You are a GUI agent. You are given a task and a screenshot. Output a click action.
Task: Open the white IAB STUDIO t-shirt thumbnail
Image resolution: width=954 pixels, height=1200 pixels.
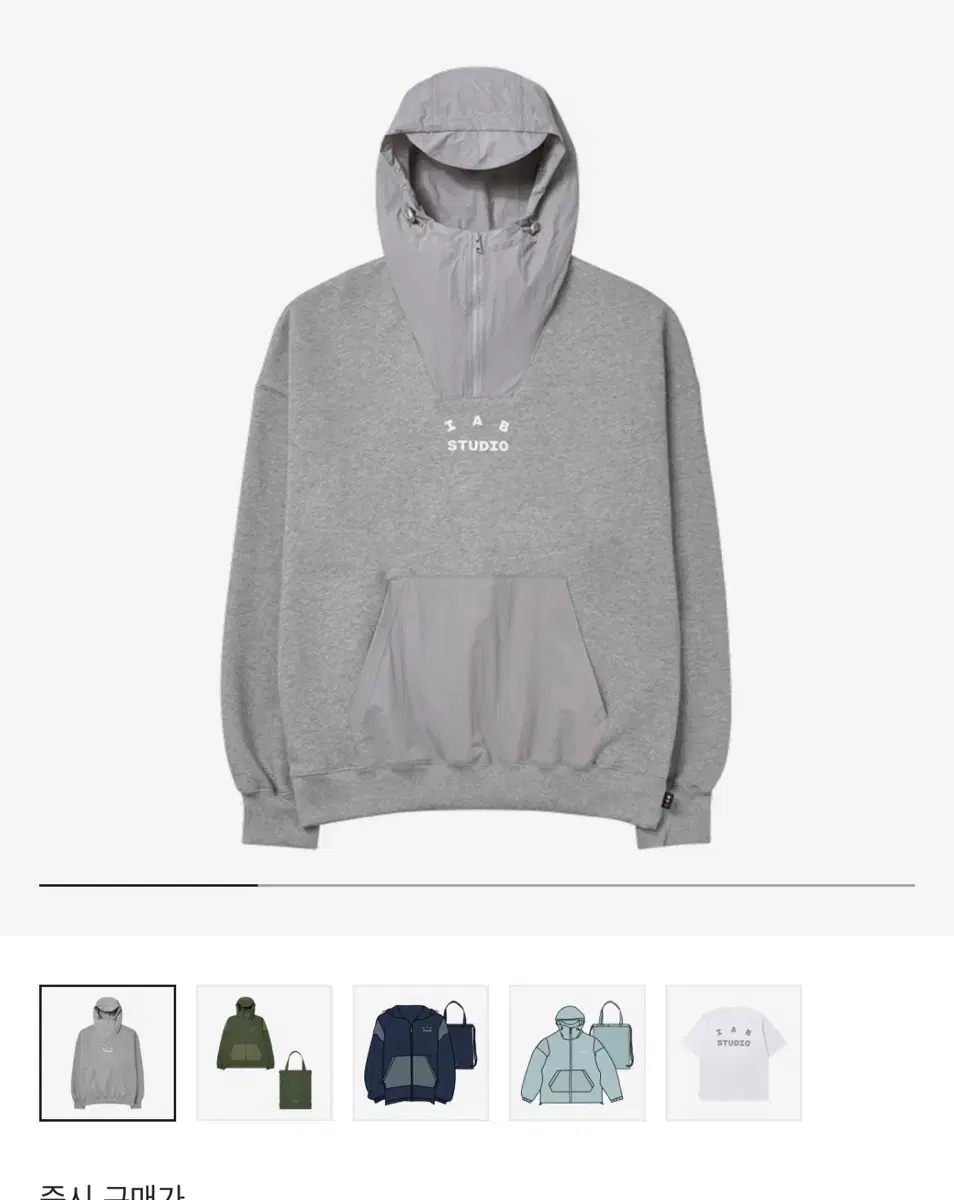pyautogui.click(x=735, y=1051)
